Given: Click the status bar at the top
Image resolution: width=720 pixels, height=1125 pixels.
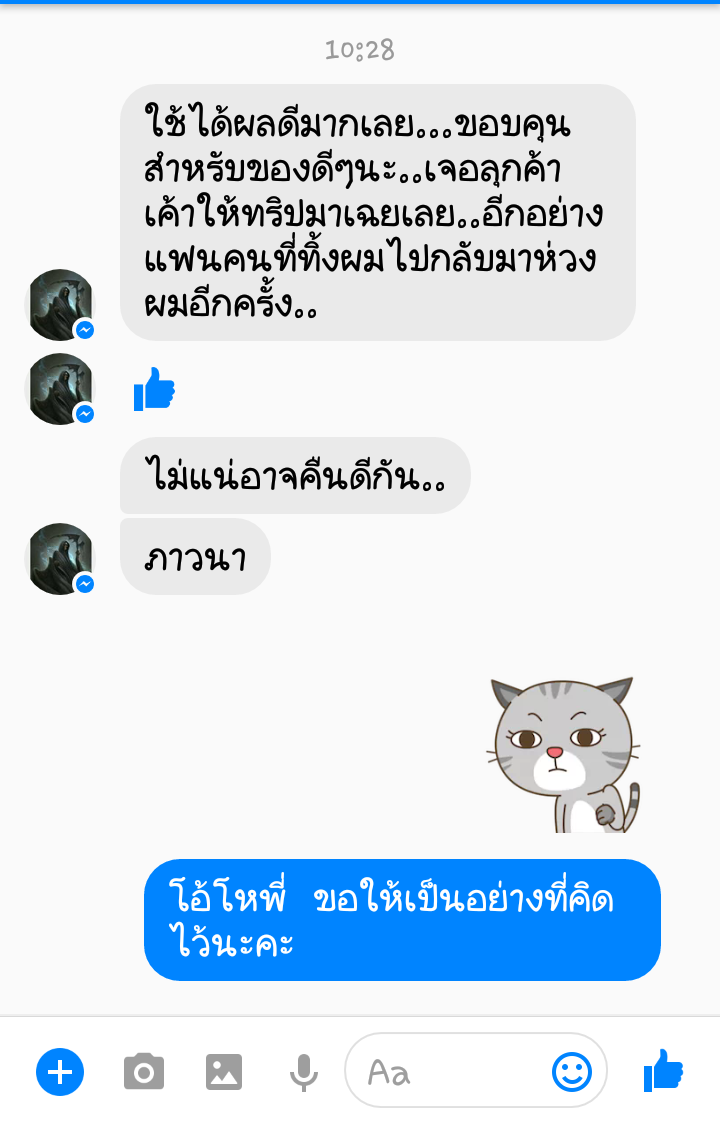Looking at the screenshot, I should pos(360,6).
